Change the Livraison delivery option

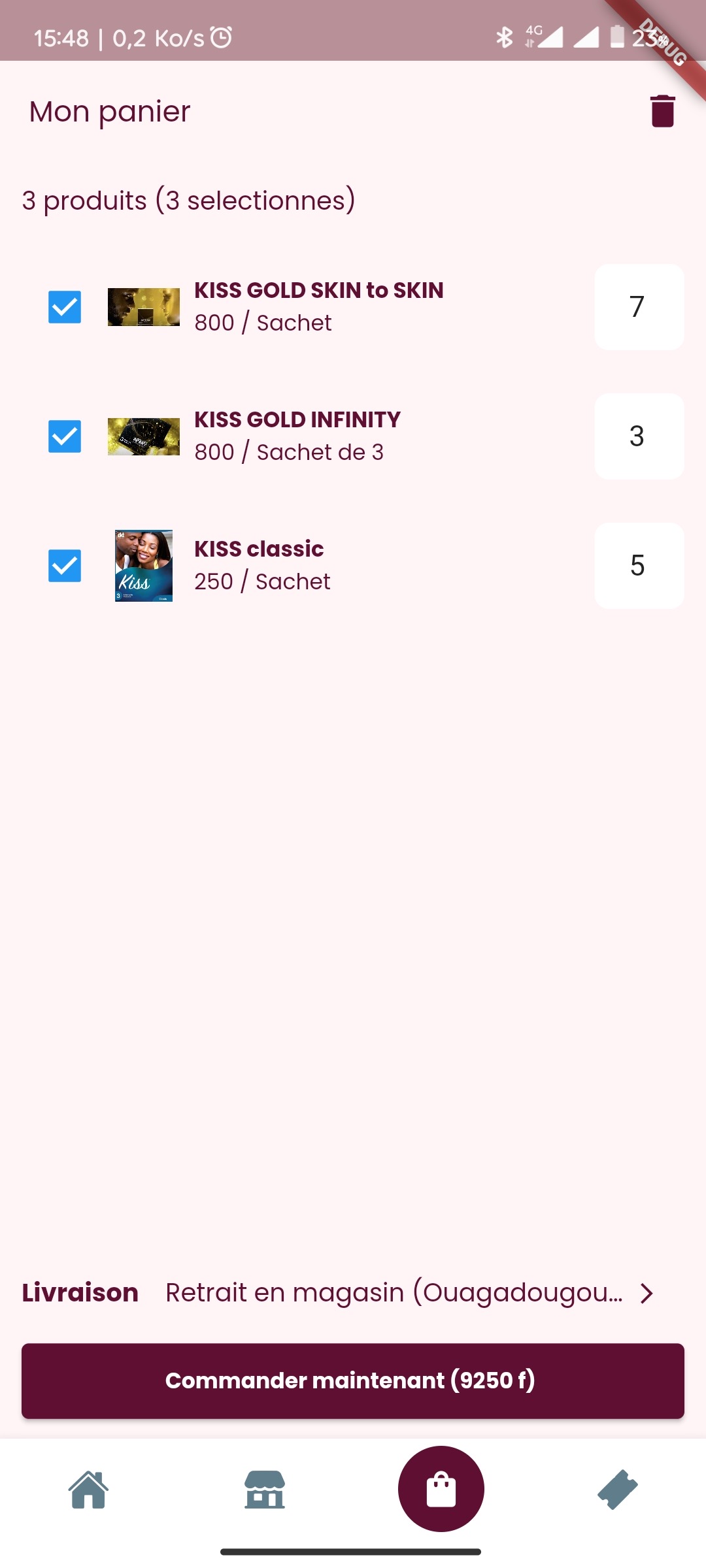[x=405, y=1293]
